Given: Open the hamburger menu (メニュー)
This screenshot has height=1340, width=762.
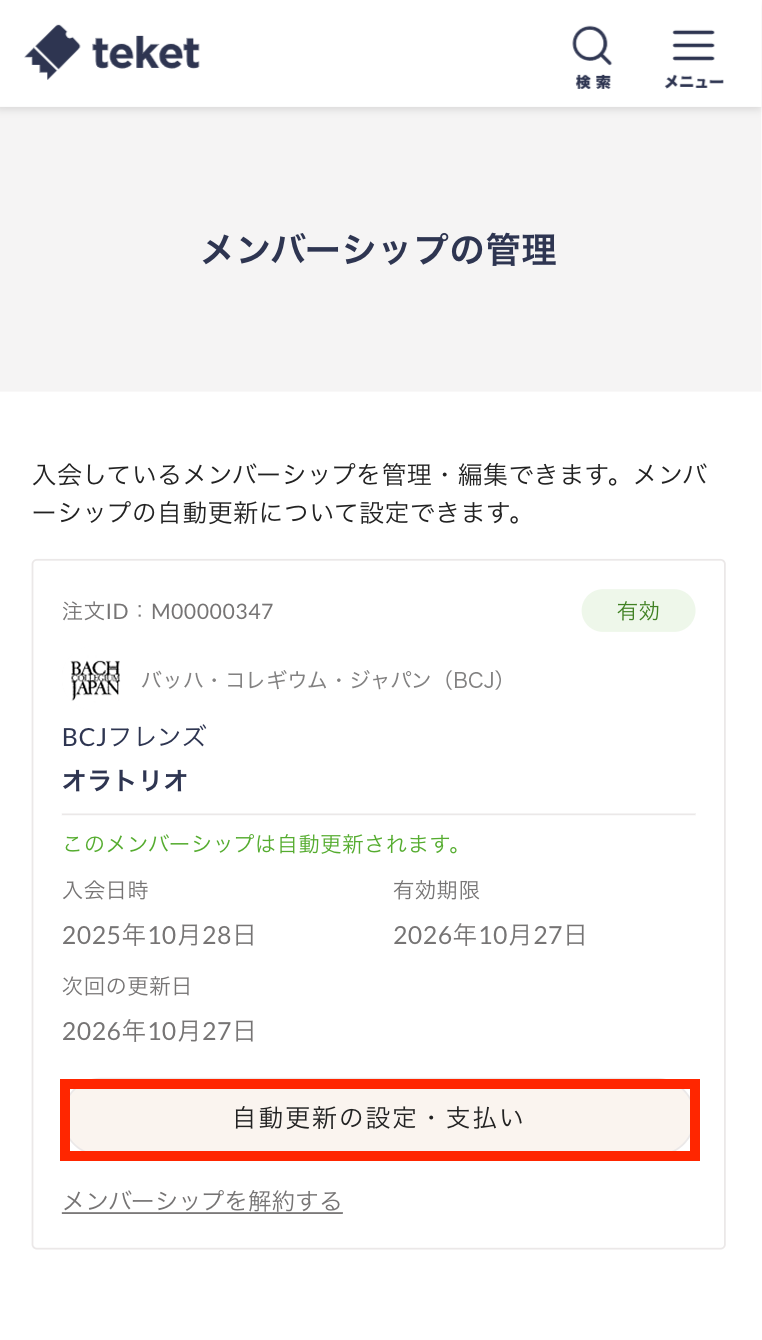Looking at the screenshot, I should [x=693, y=57].
